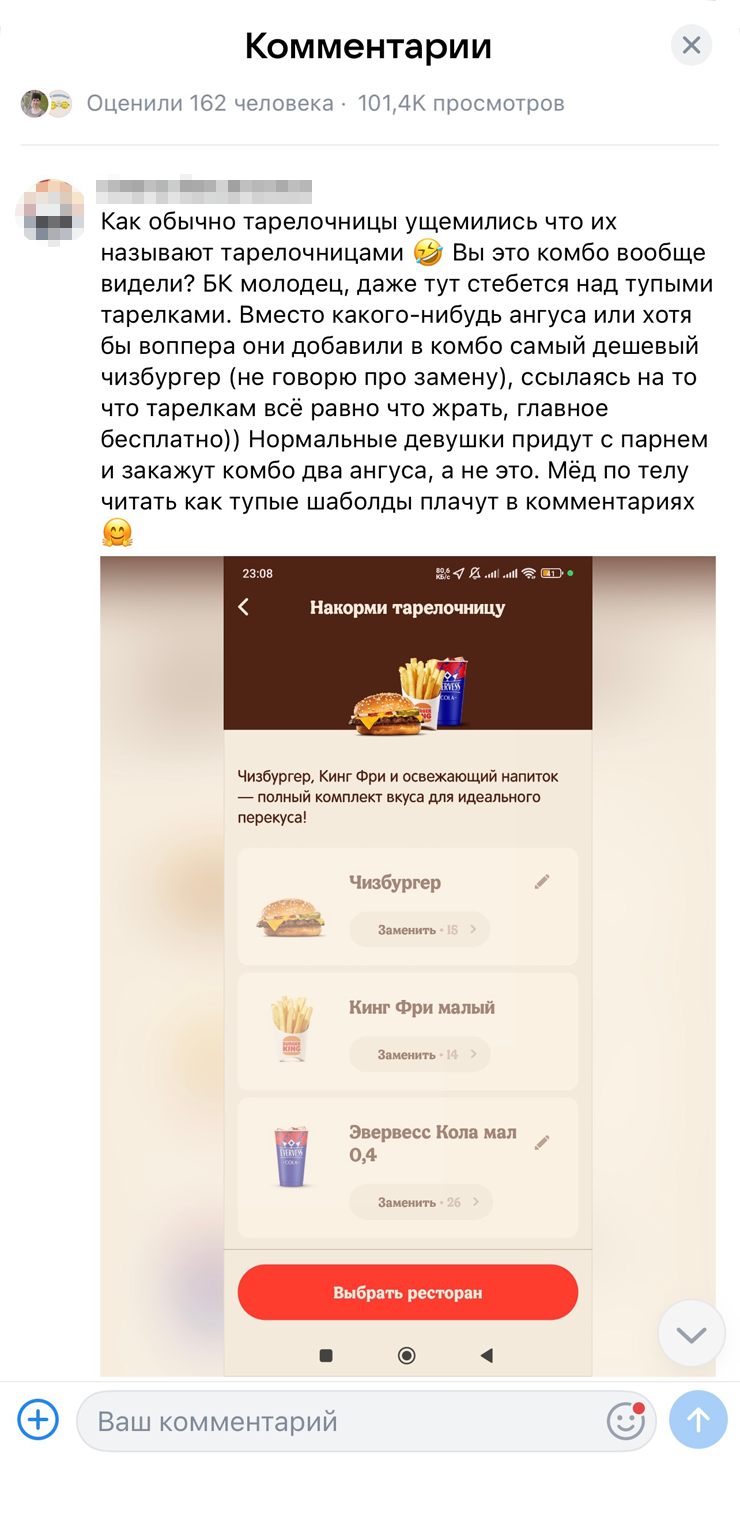View who liked via 'Оценили 162 человека'

coord(209,103)
